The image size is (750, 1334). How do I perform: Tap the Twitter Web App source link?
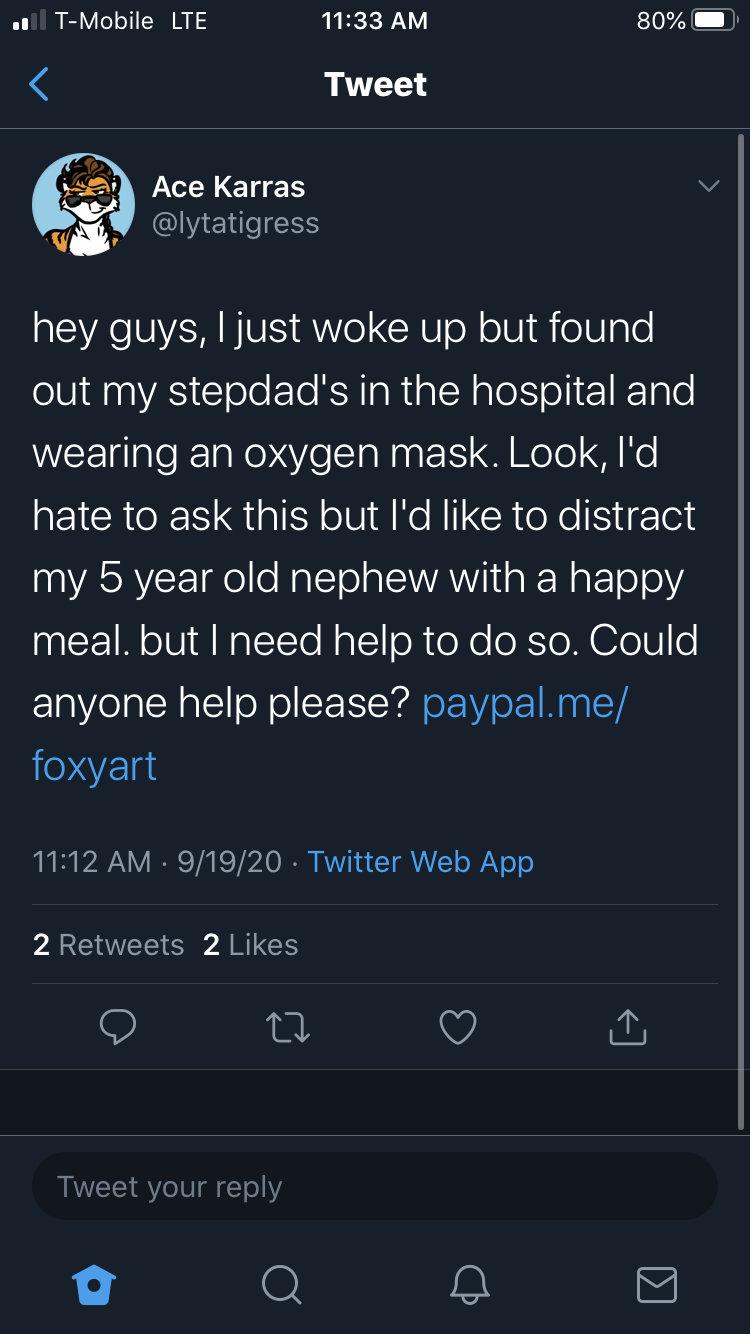click(420, 861)
